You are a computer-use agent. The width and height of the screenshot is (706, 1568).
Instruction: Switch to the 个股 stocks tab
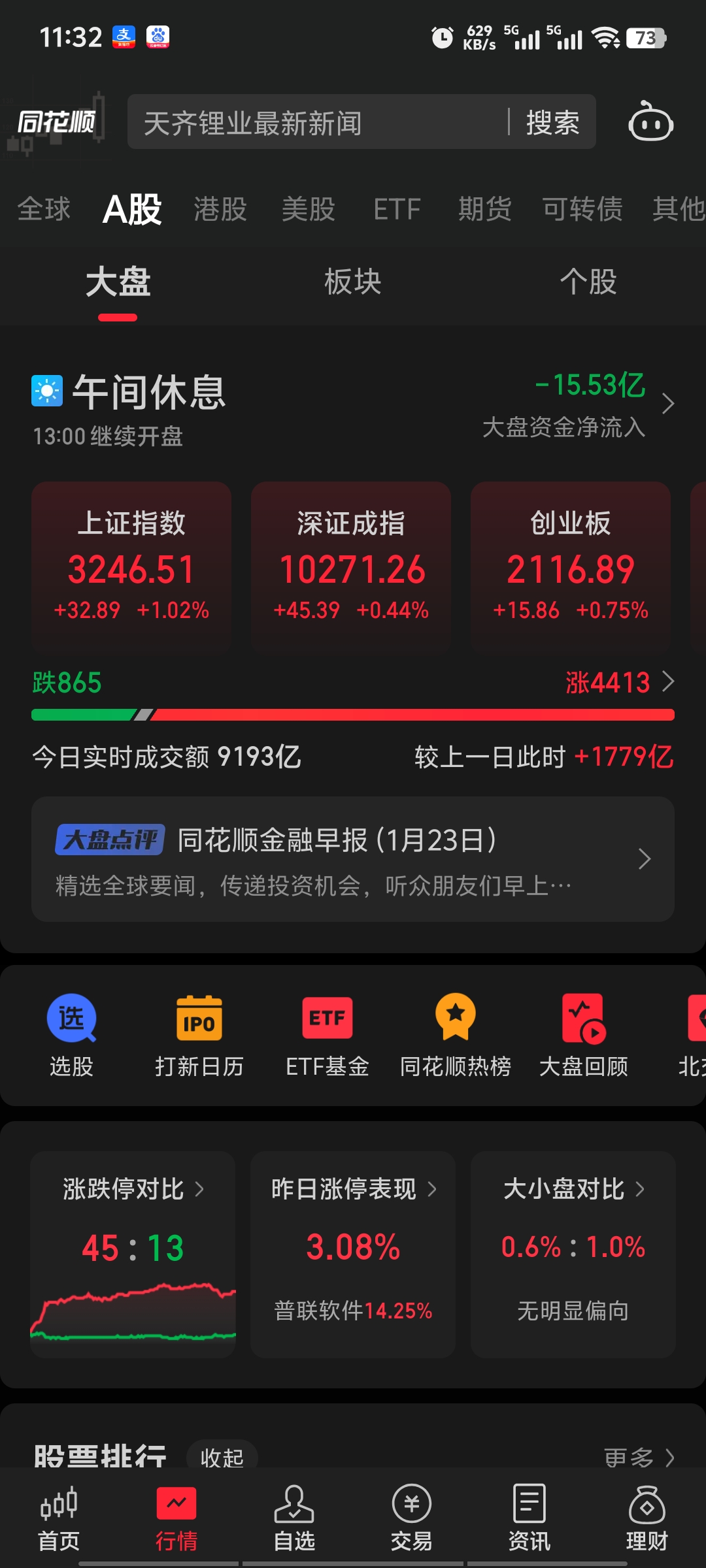click(x=588, y=282)
